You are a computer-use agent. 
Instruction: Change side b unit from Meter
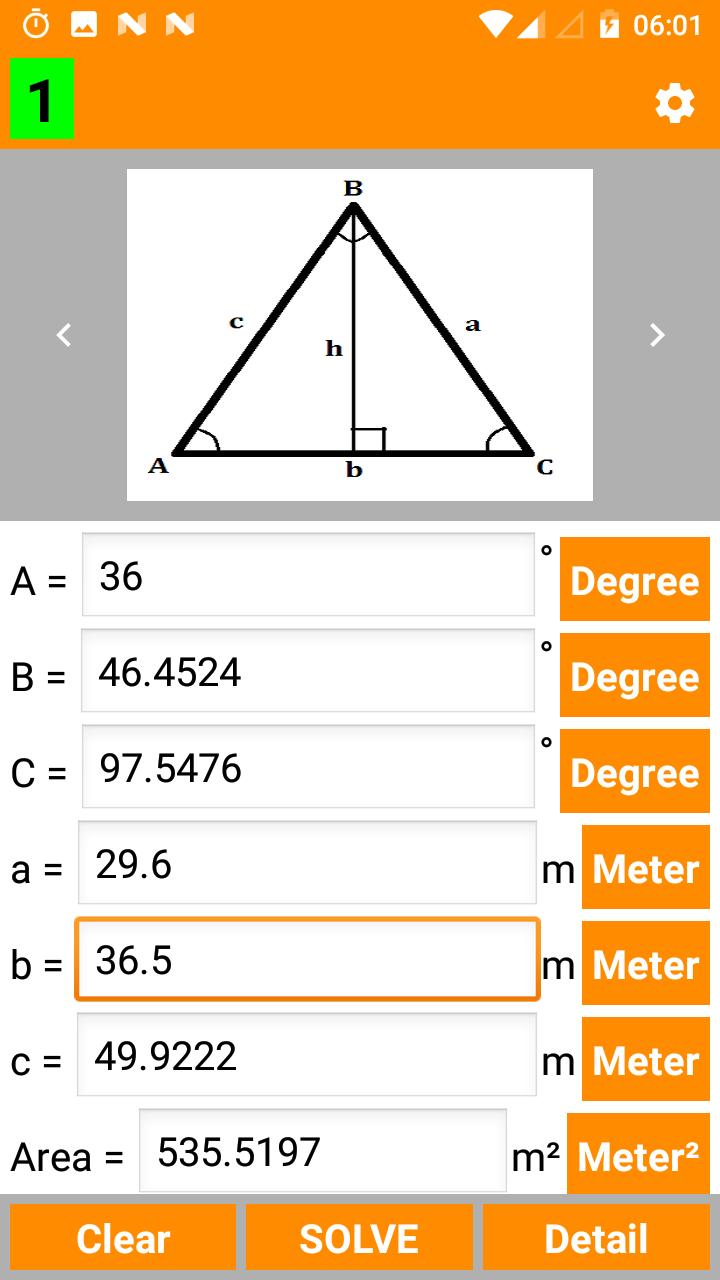[x=646, y=963]
